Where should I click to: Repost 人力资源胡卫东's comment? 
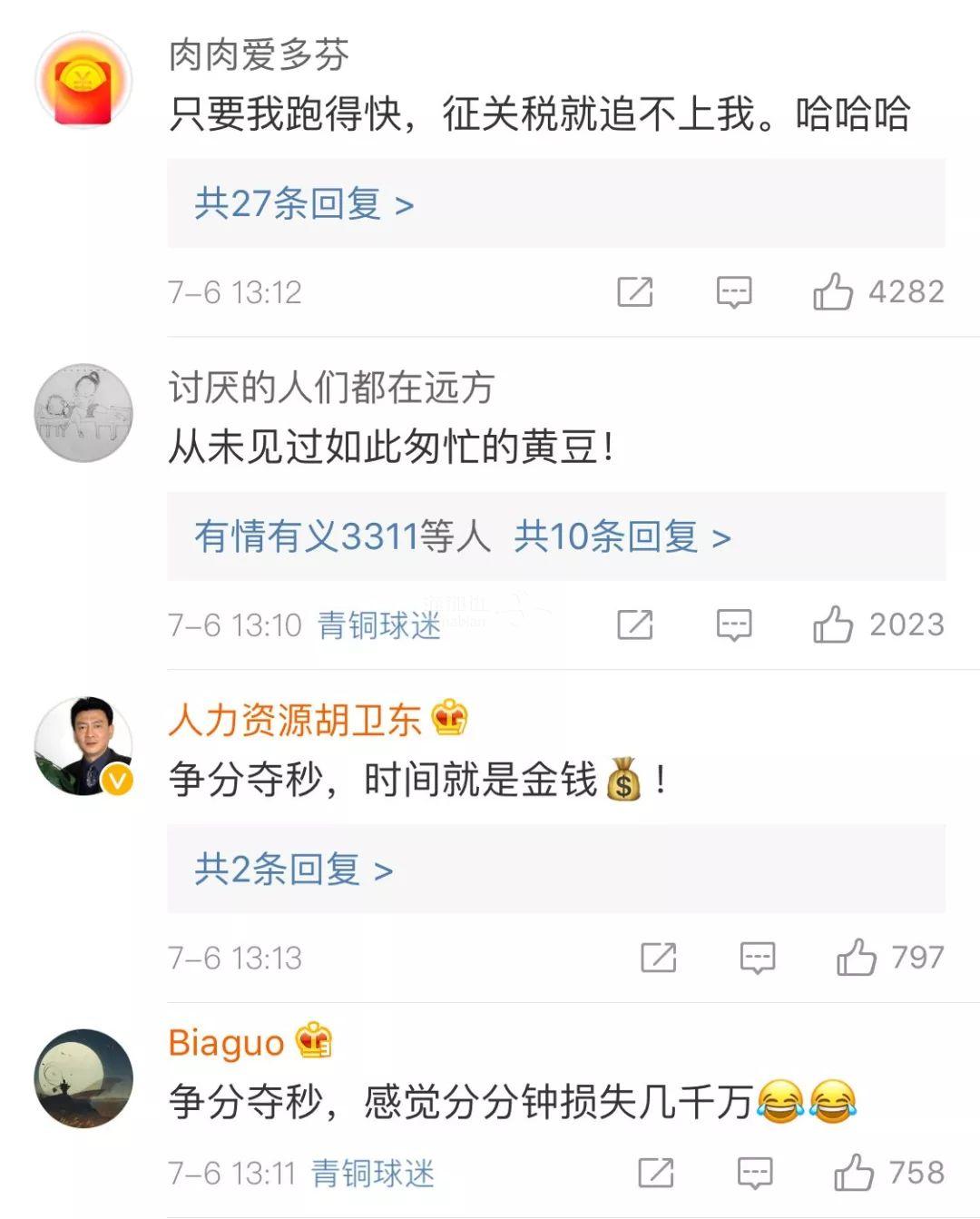point(658,958)
